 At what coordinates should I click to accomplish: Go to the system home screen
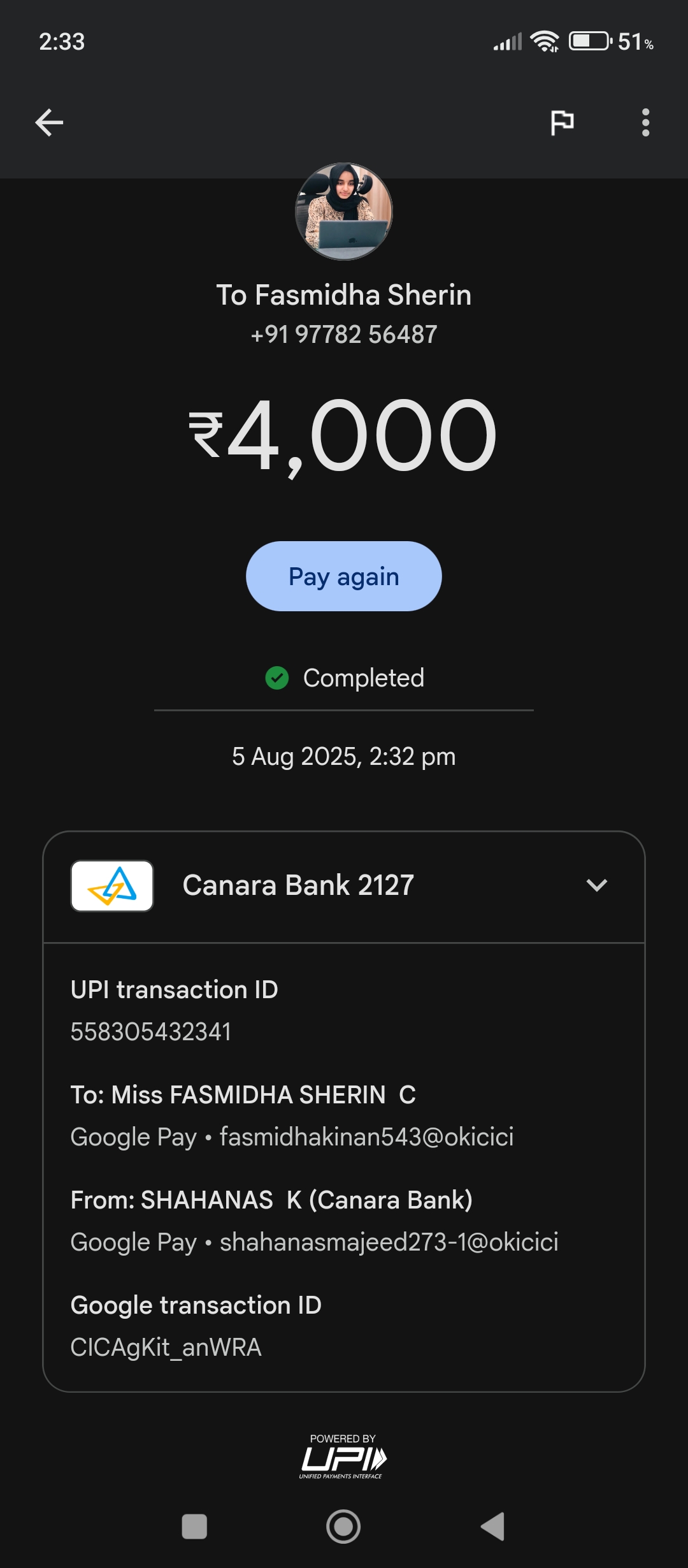click(343, 1527)
